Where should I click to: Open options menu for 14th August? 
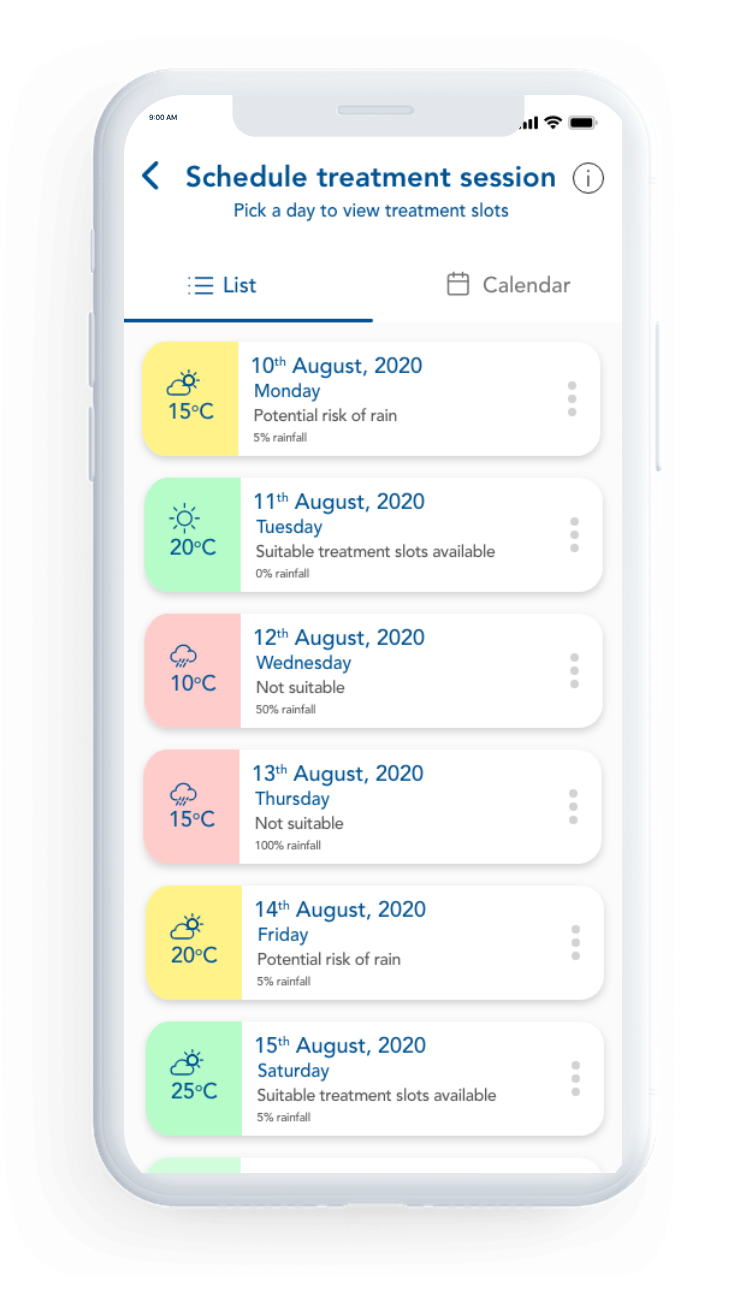click(575, 942)
